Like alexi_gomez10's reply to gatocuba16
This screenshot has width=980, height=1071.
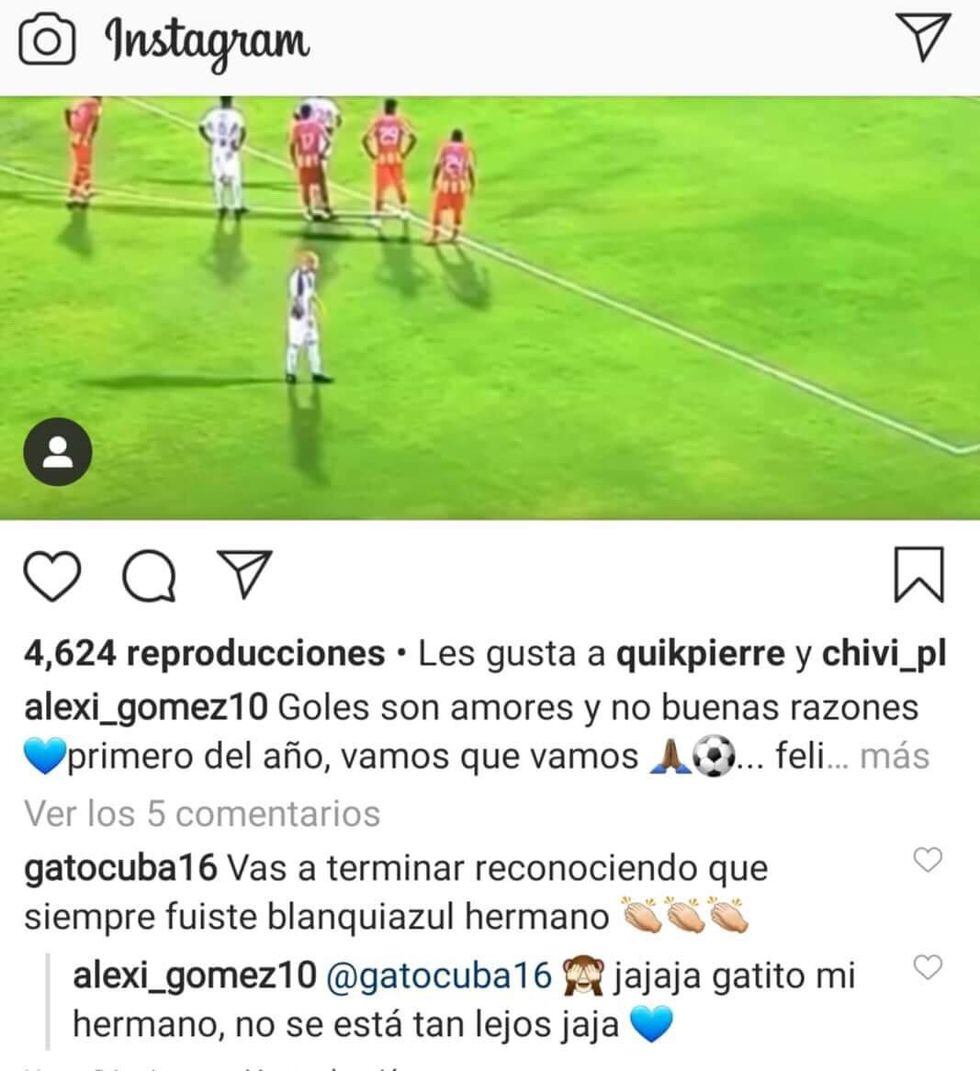(929, 967)
